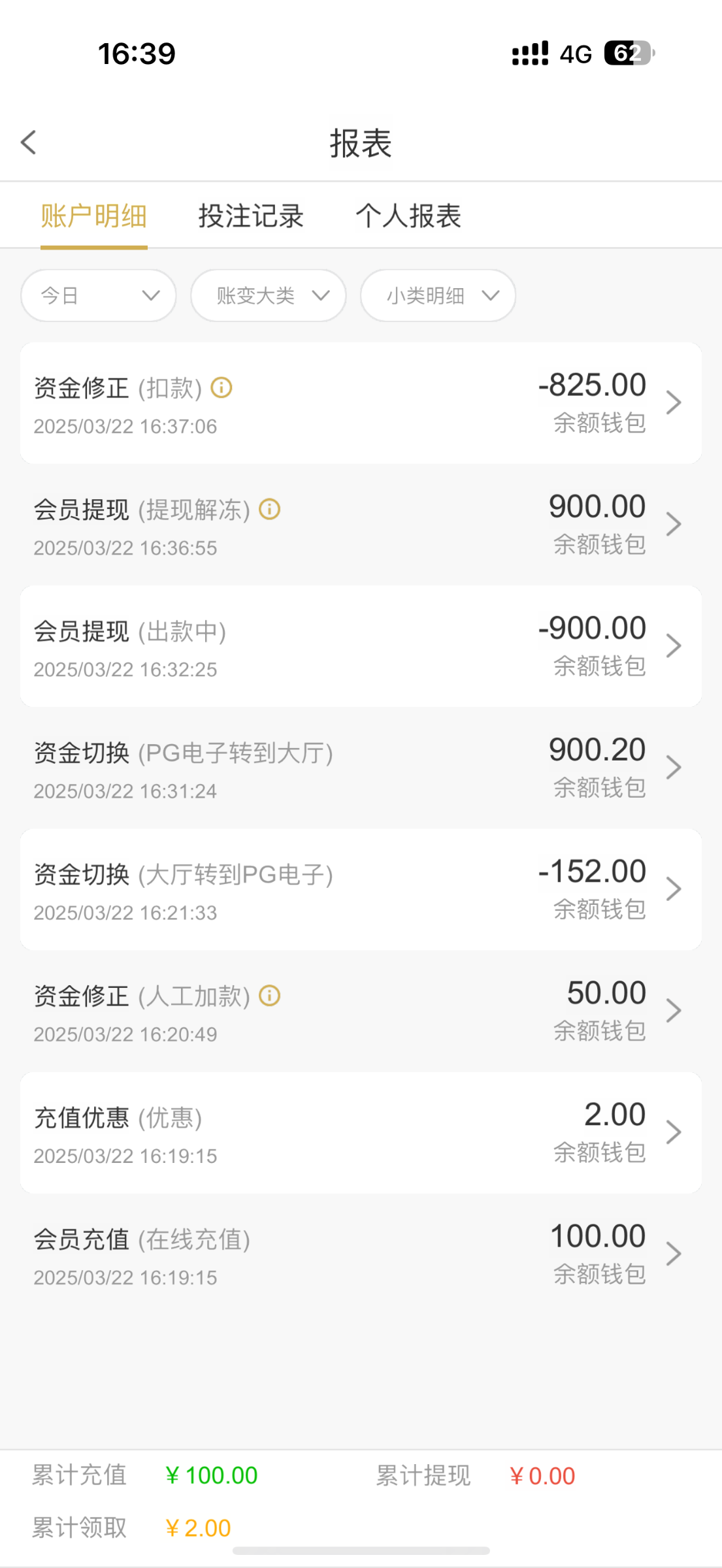
Task: Tap the back arrow on 报表 page
Action: click(x=29, y=142)
